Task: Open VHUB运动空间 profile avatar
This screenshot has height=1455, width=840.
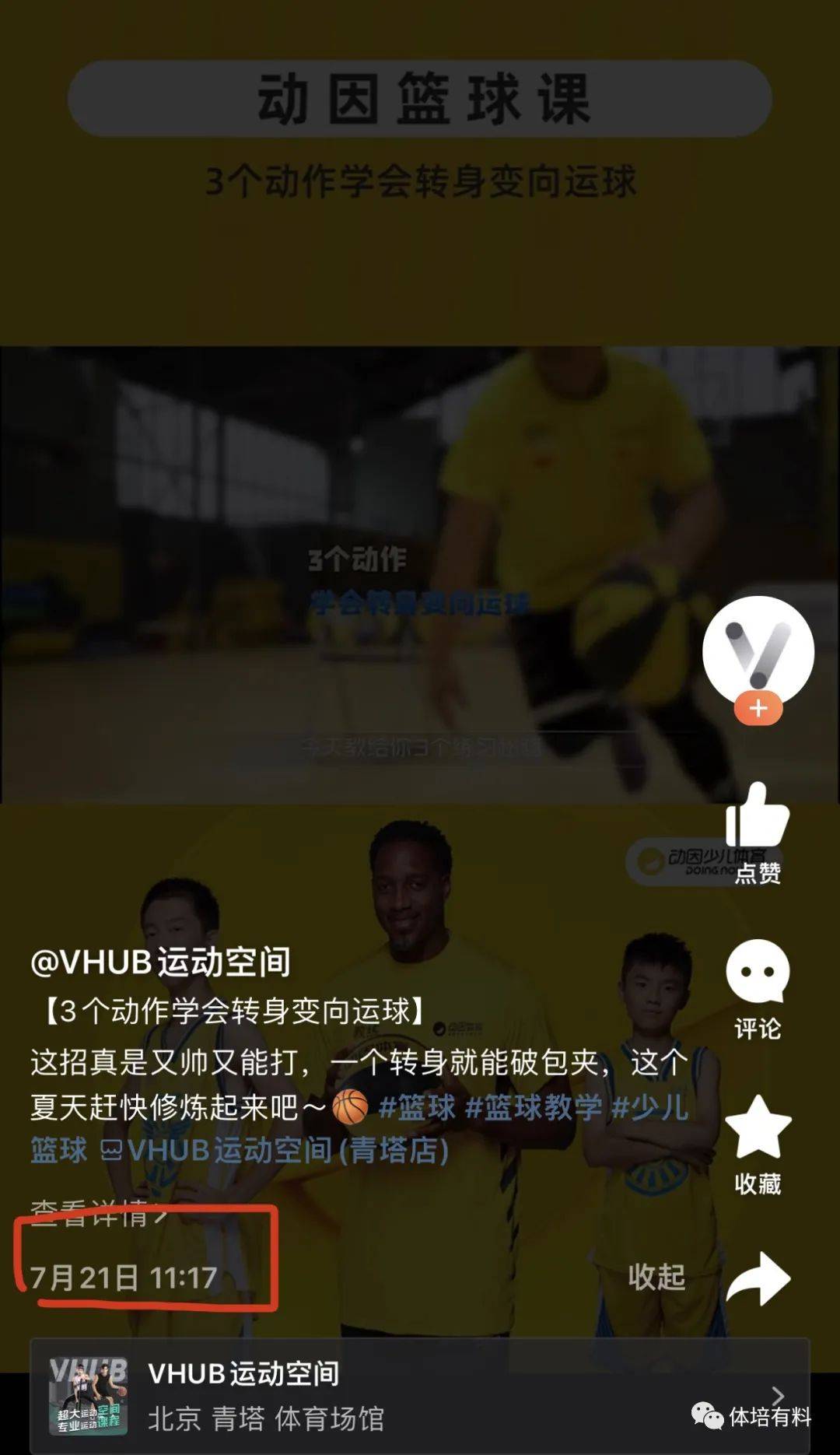Action: [758, 650]
